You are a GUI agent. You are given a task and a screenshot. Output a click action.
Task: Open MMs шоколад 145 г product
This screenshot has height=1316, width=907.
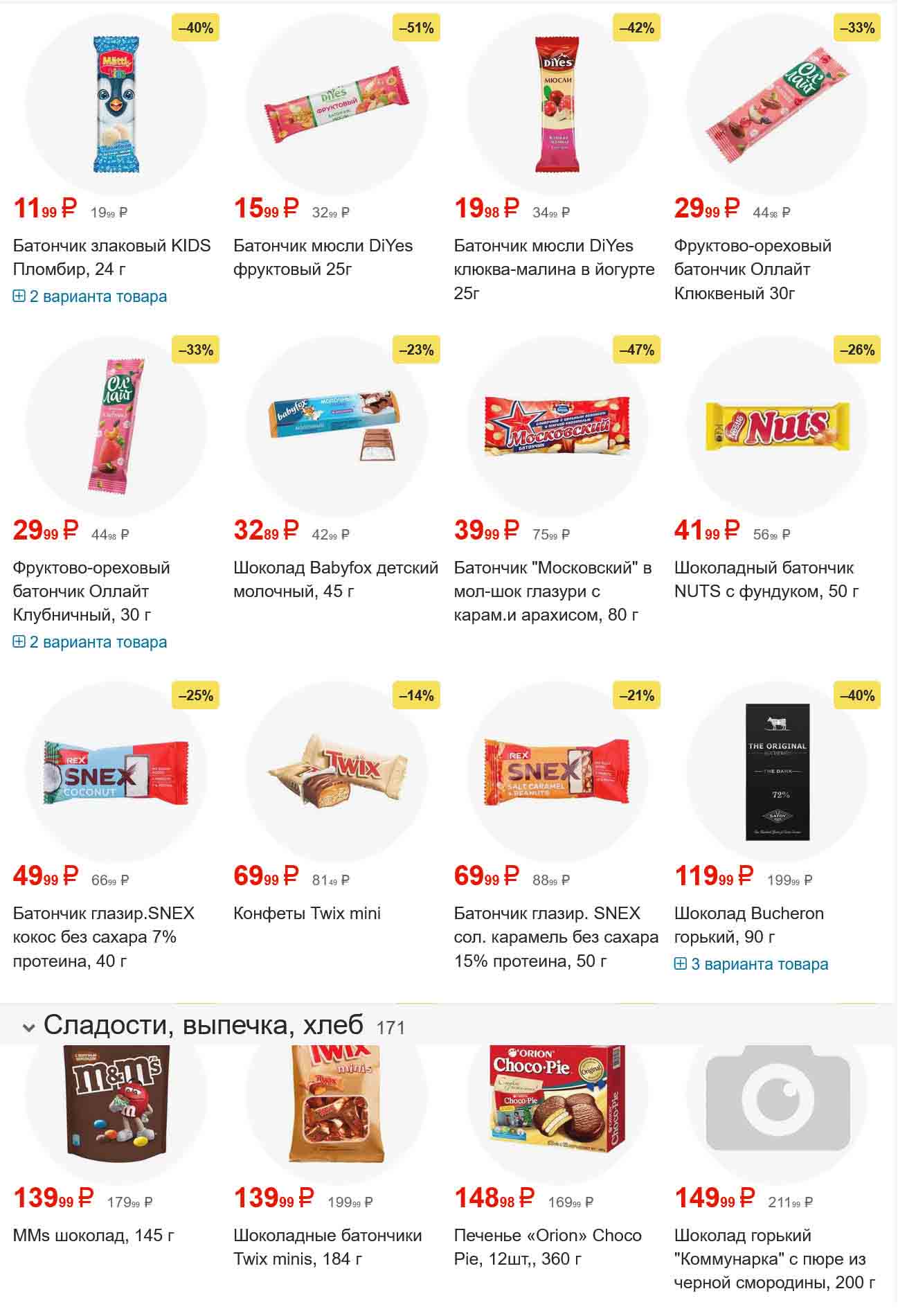93,1235
